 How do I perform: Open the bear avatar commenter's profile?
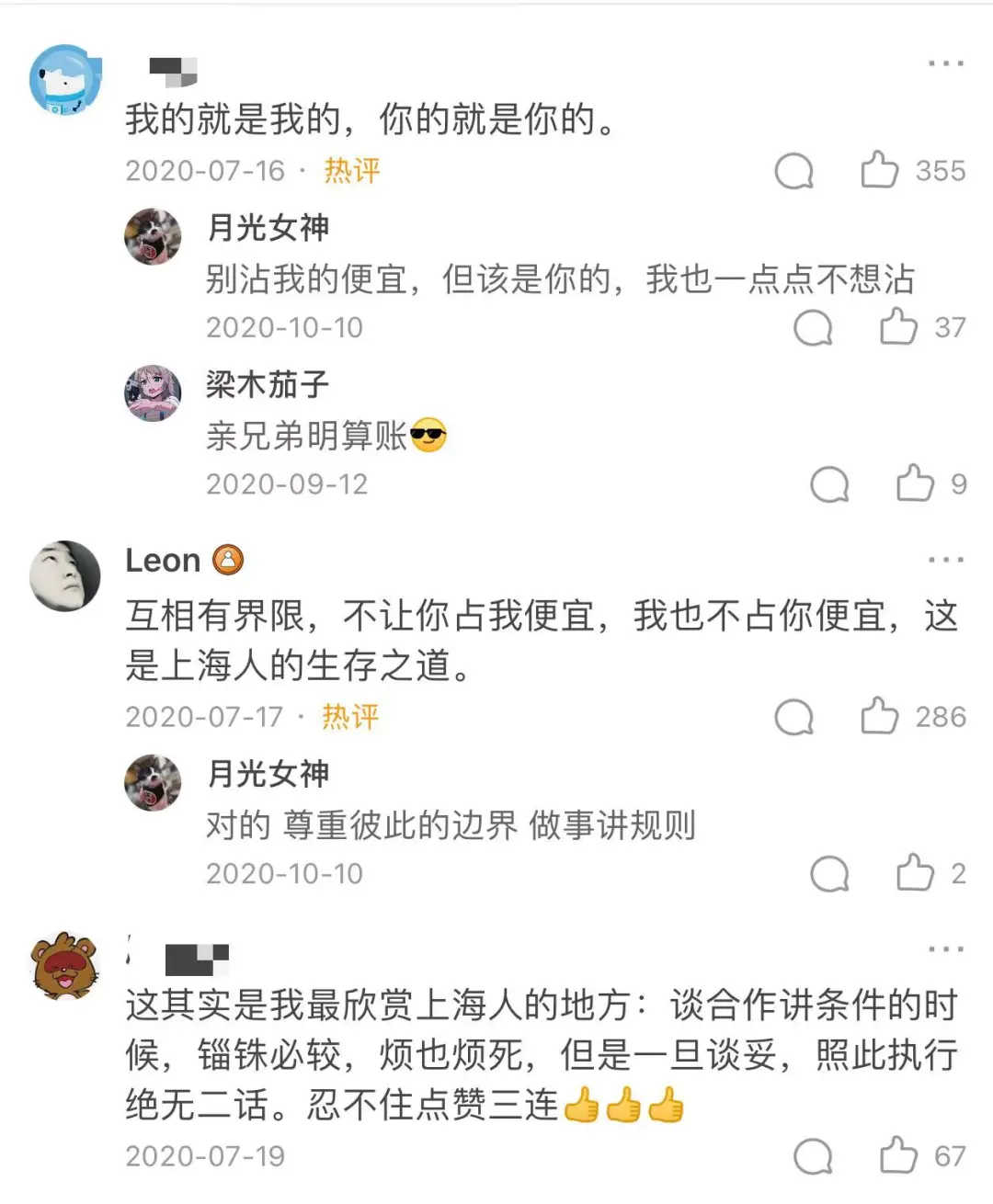coord(64,965)
